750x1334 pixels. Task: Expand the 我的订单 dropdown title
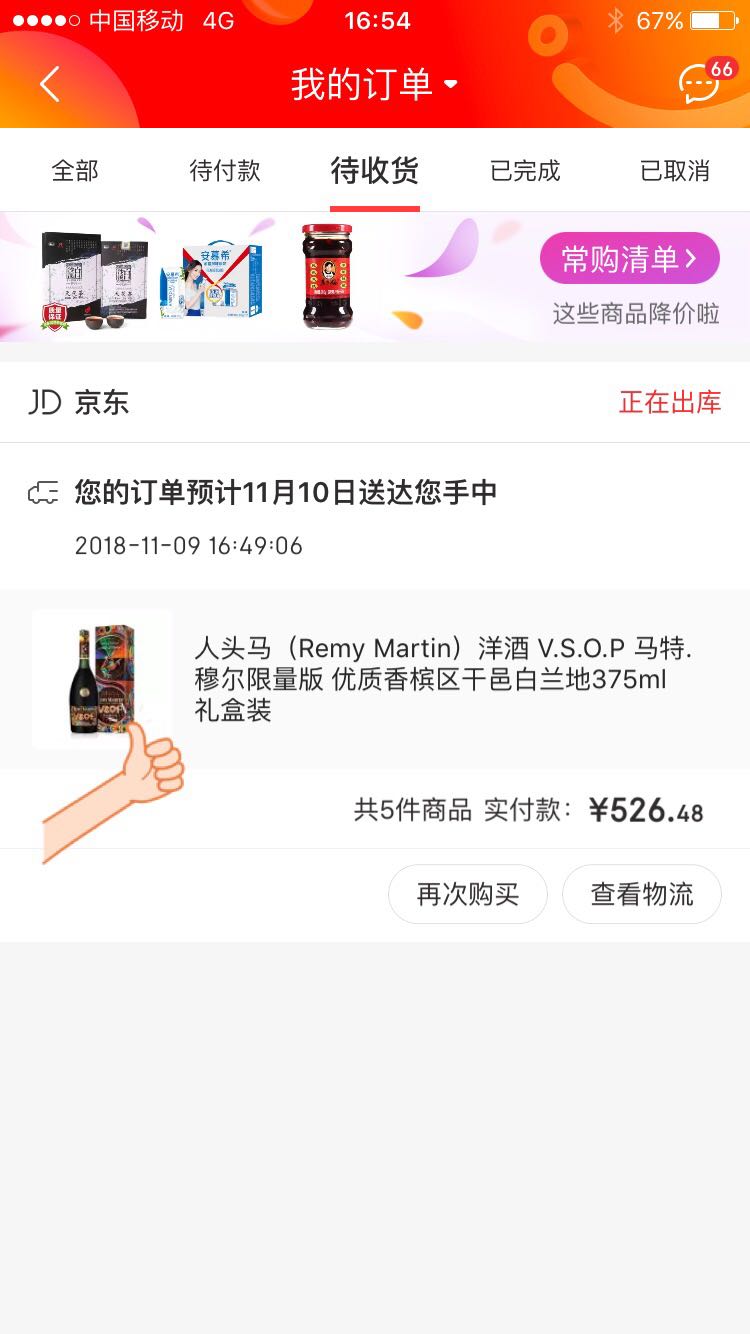click(374, 84)
